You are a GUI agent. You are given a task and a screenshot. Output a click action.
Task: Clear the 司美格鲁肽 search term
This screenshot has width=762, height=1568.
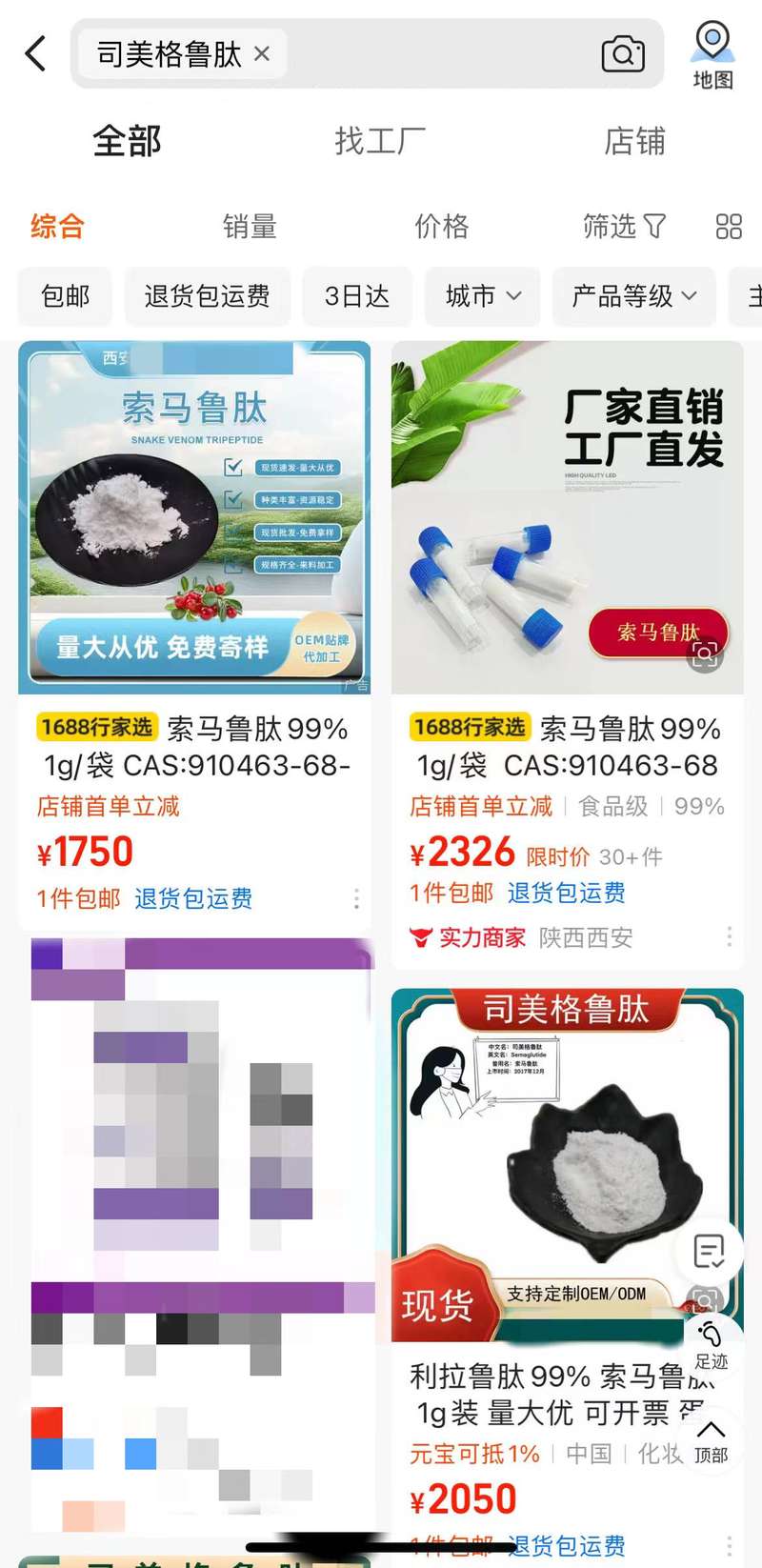point(262,54)
